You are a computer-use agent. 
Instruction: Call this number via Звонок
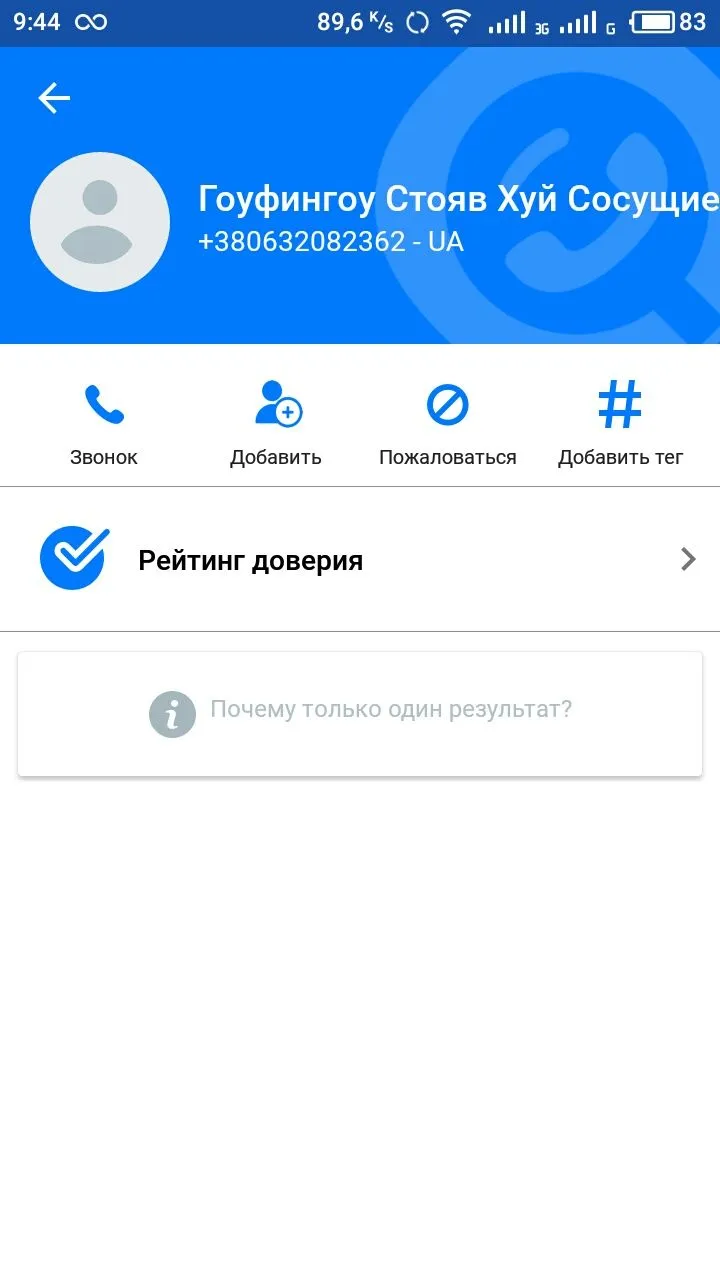(104, 423)
